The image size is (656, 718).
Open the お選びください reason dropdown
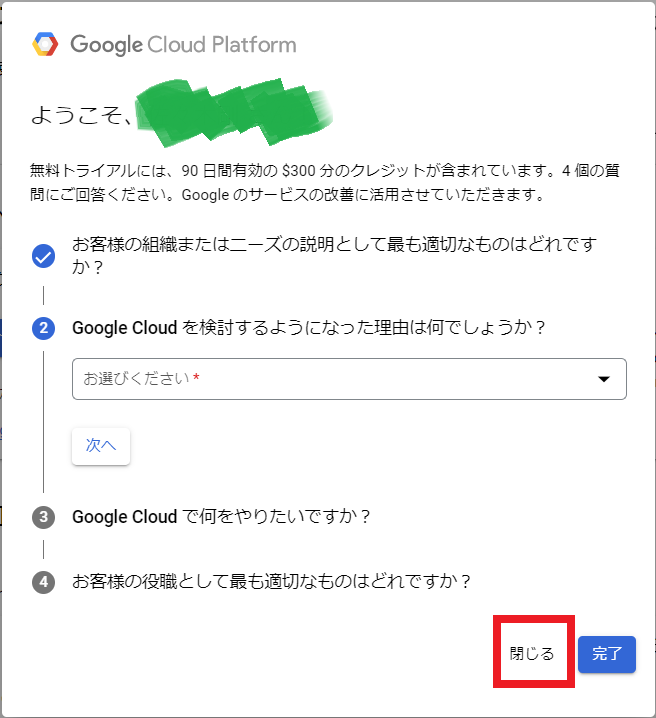(349, 379)
